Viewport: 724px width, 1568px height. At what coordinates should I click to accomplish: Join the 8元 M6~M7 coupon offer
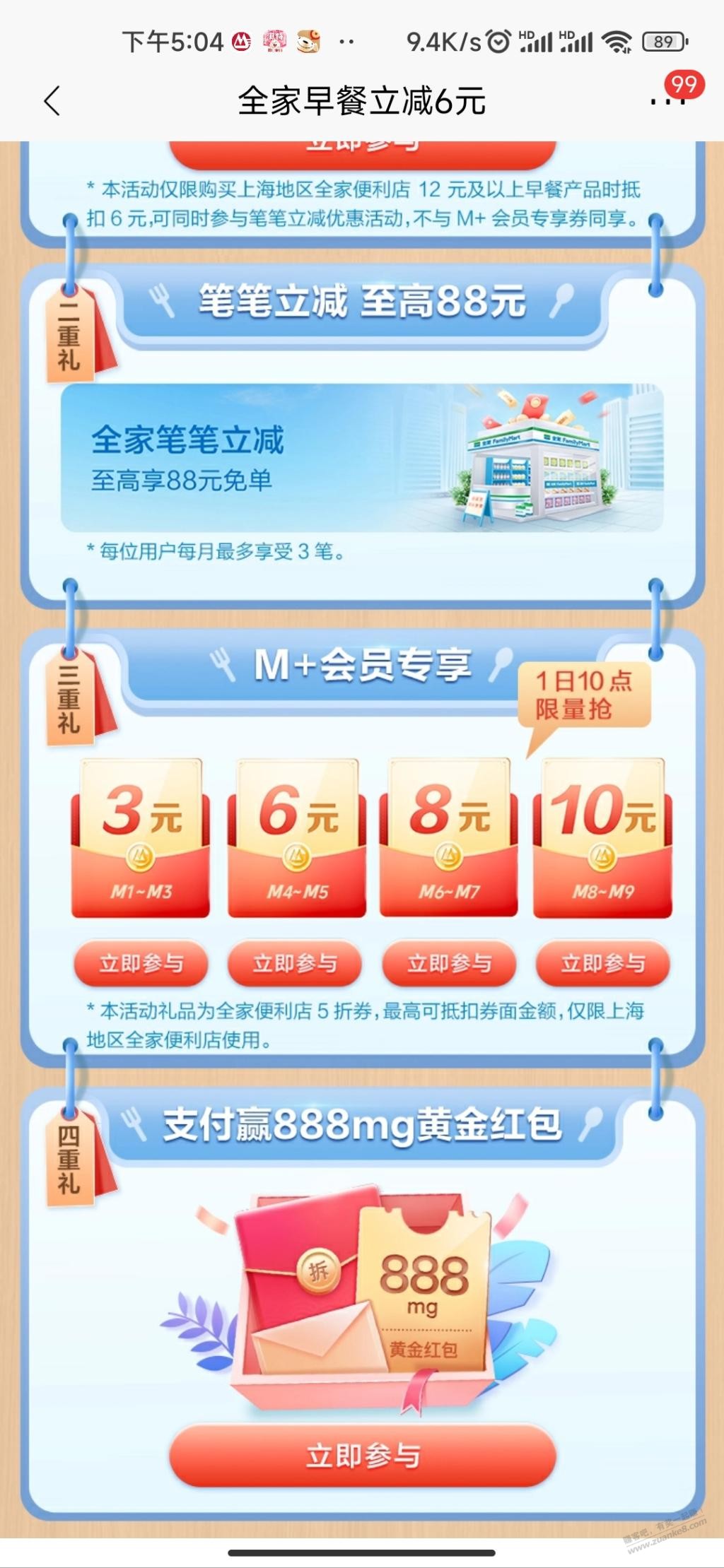(x=449, y=963)
